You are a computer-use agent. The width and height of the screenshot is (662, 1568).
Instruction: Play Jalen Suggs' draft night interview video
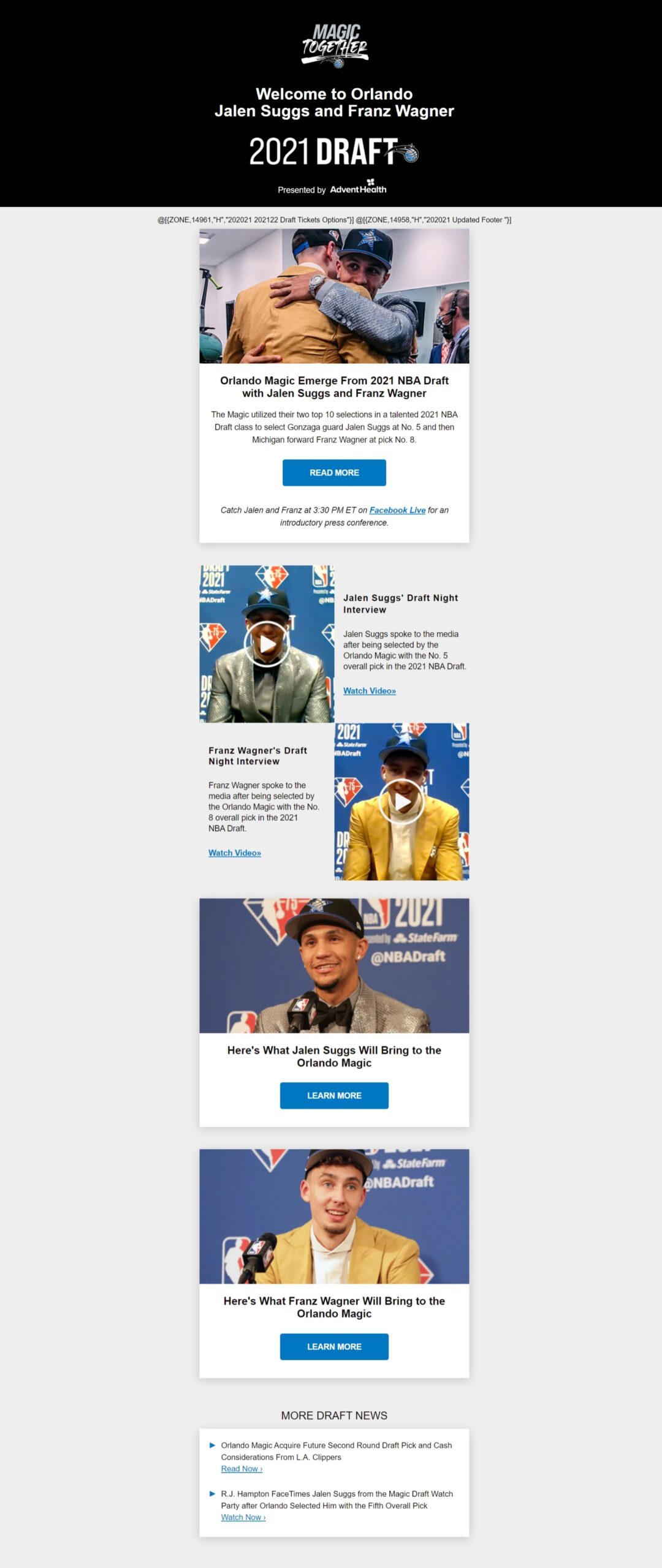click(x=267, y=644)
